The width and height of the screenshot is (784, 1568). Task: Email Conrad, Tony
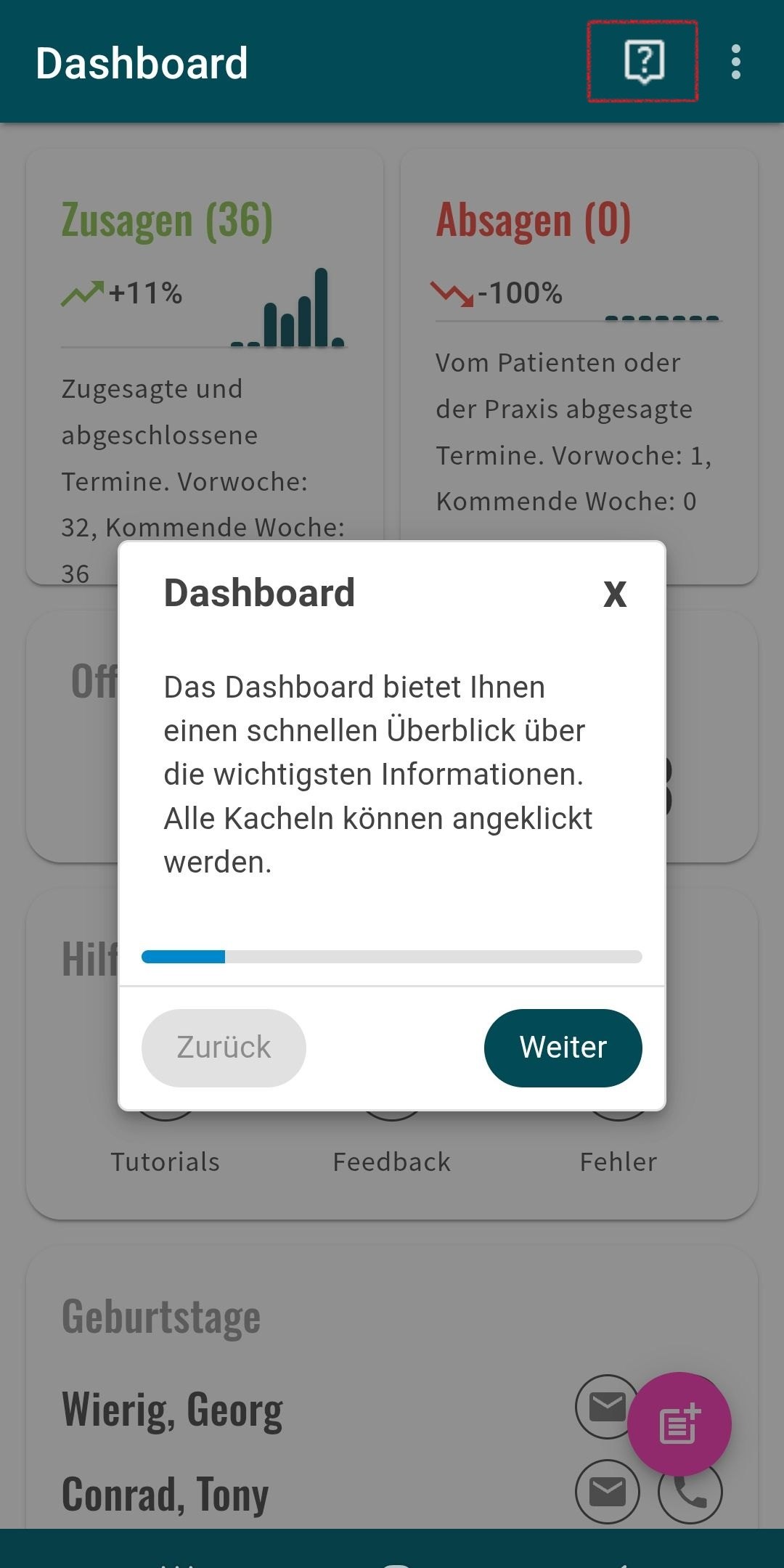(x=607, y=1492)
